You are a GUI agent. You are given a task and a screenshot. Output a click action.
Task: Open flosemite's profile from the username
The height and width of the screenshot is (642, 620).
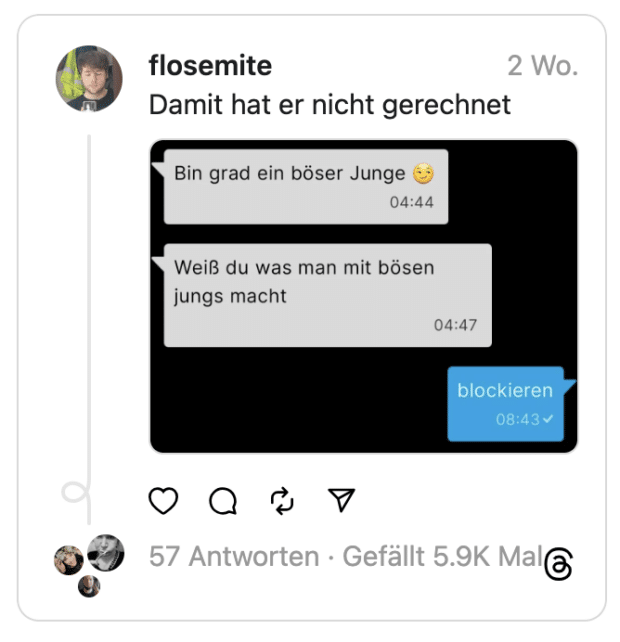click(210, 67)
